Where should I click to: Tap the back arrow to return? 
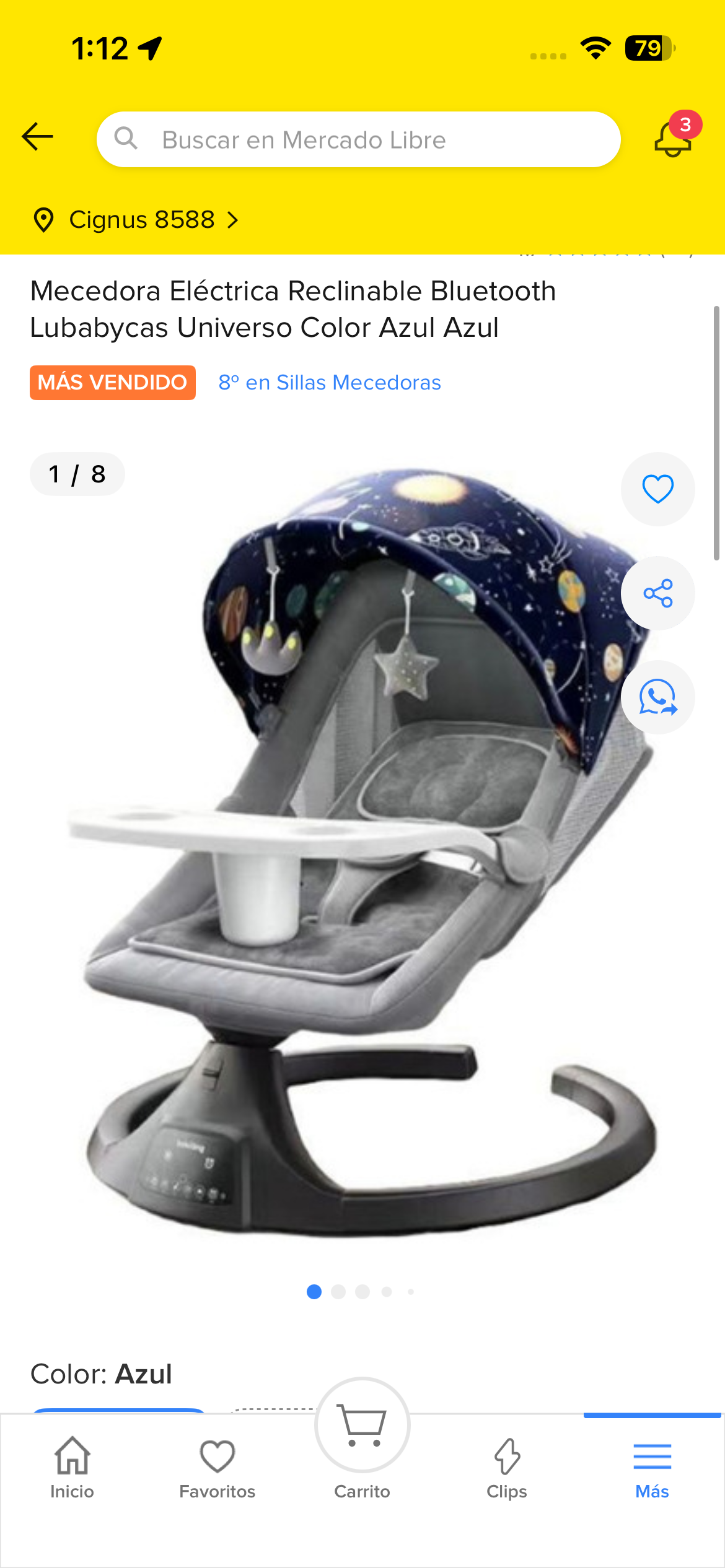click(37, 137)
